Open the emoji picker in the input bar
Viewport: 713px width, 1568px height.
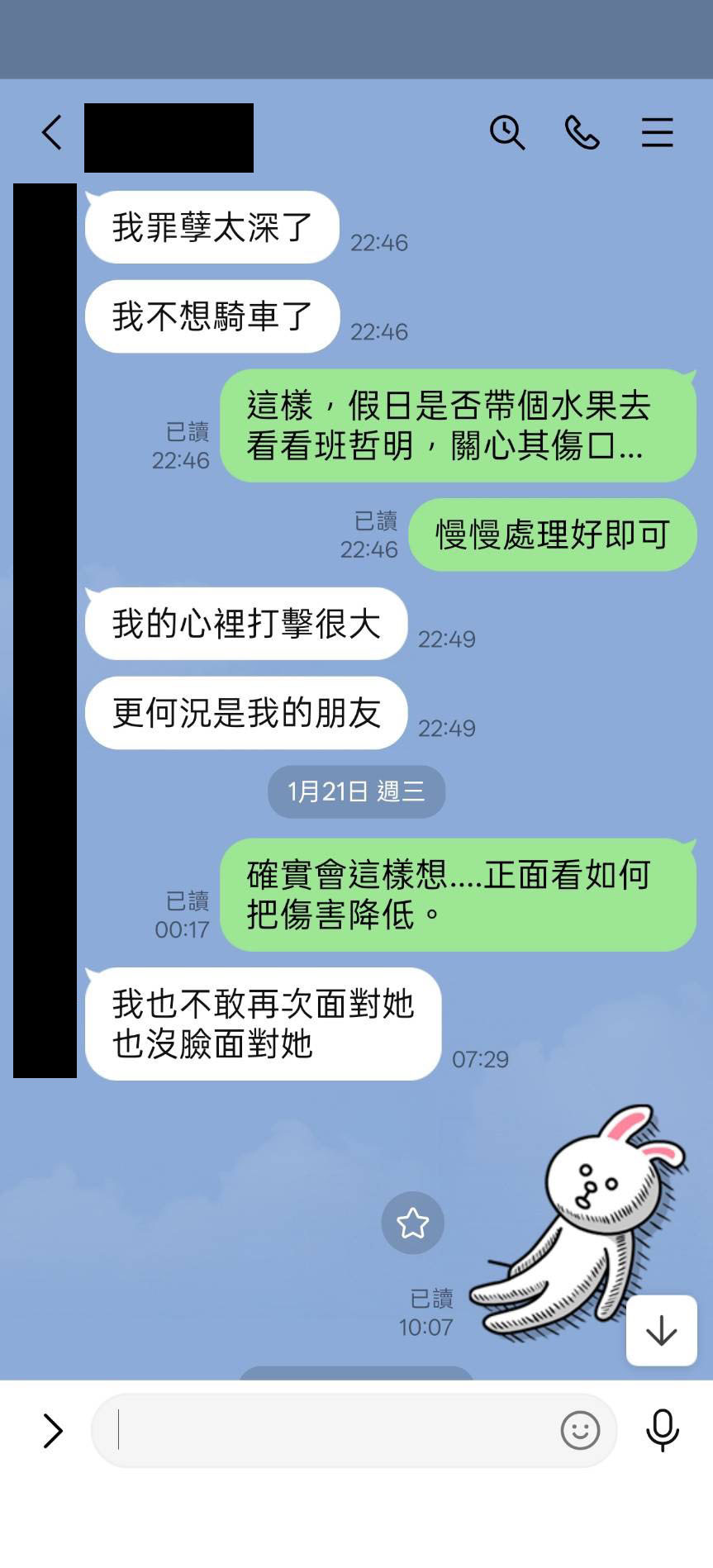[582, 1431]
